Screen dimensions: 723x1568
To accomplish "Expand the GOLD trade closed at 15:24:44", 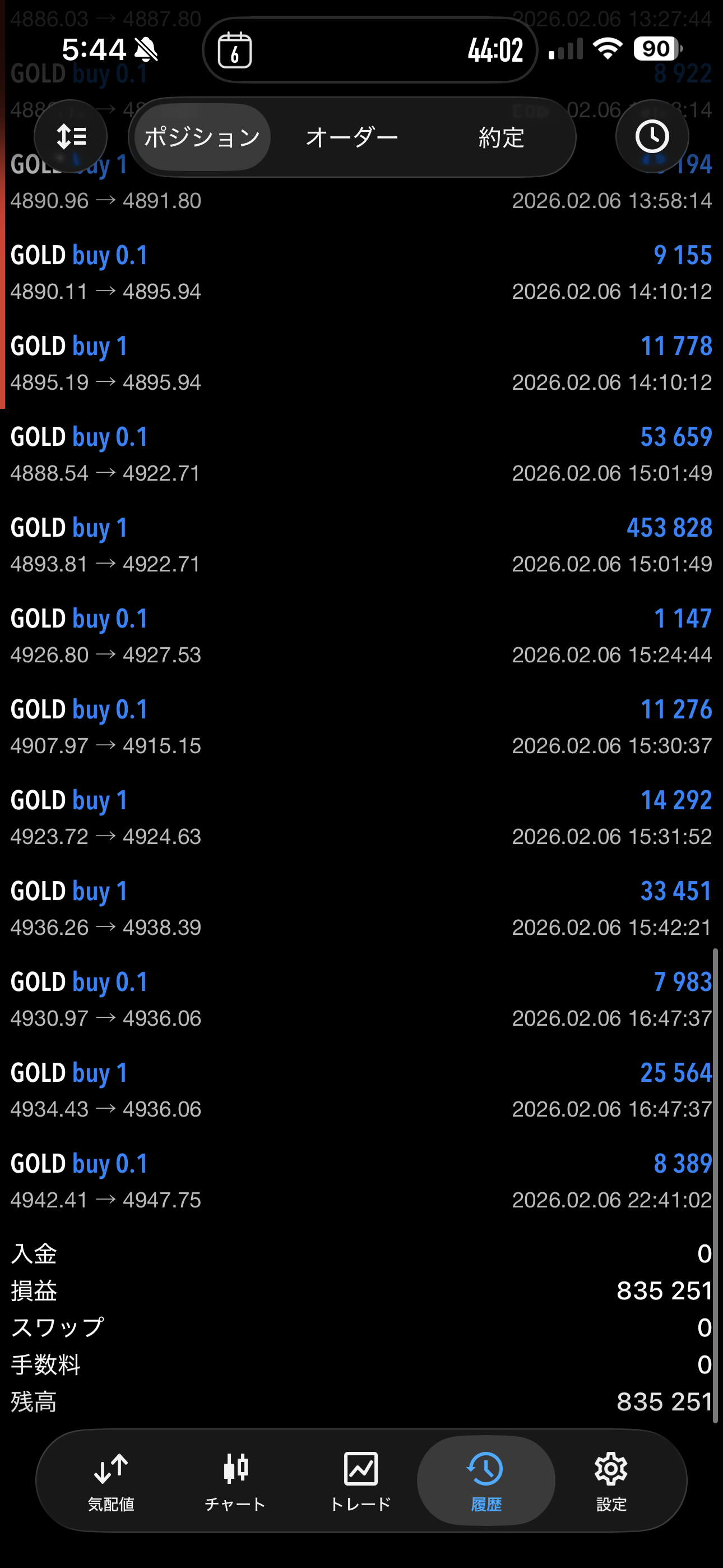I will [361, 635].
